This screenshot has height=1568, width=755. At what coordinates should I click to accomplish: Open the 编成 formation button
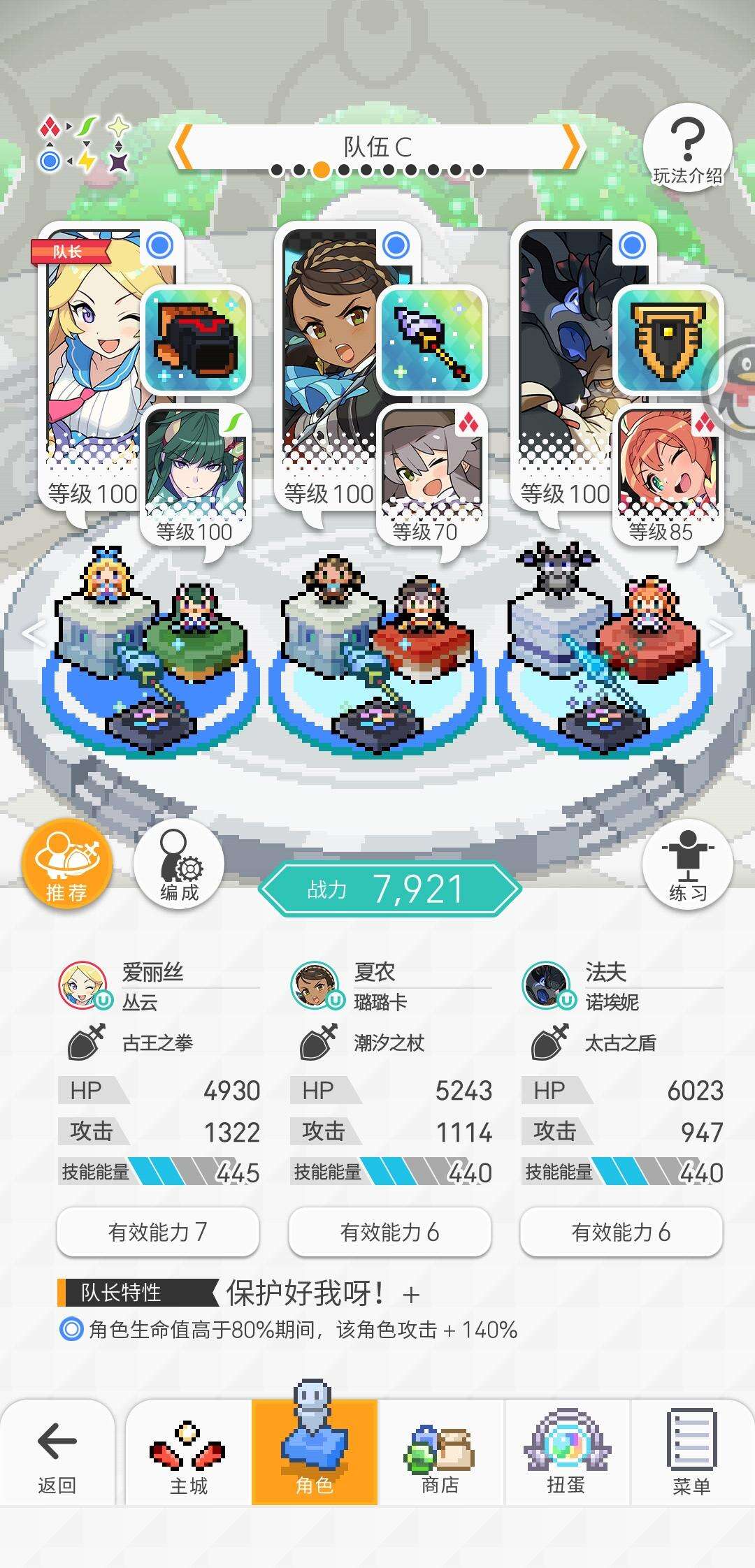coord(179,865)
